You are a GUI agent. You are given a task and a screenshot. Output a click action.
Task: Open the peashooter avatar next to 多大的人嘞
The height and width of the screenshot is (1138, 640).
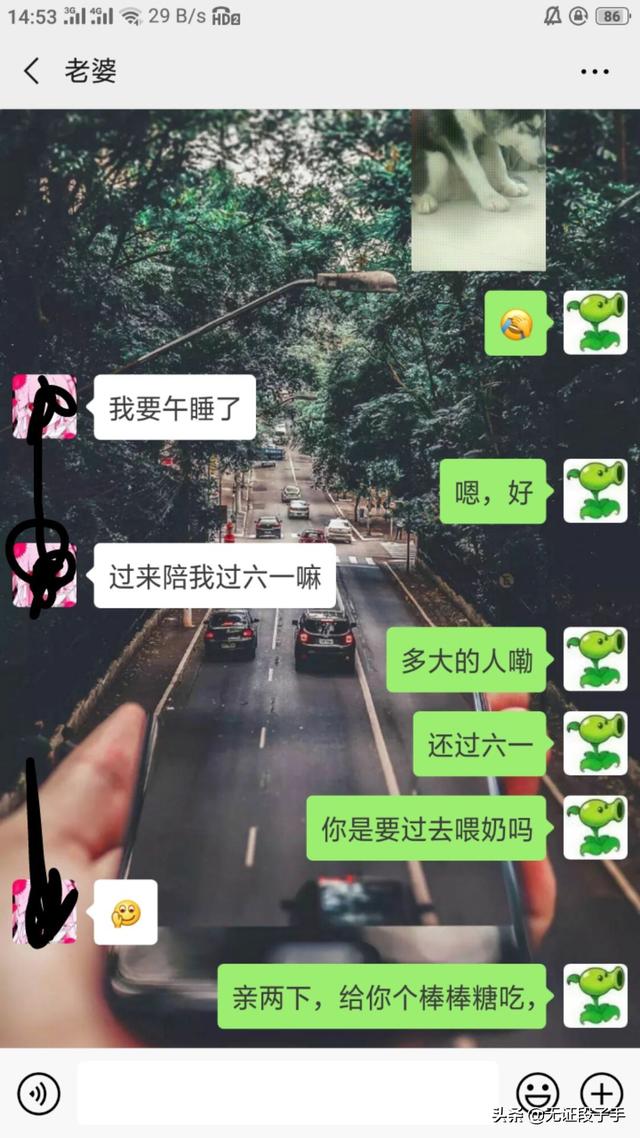click(595, 659)
